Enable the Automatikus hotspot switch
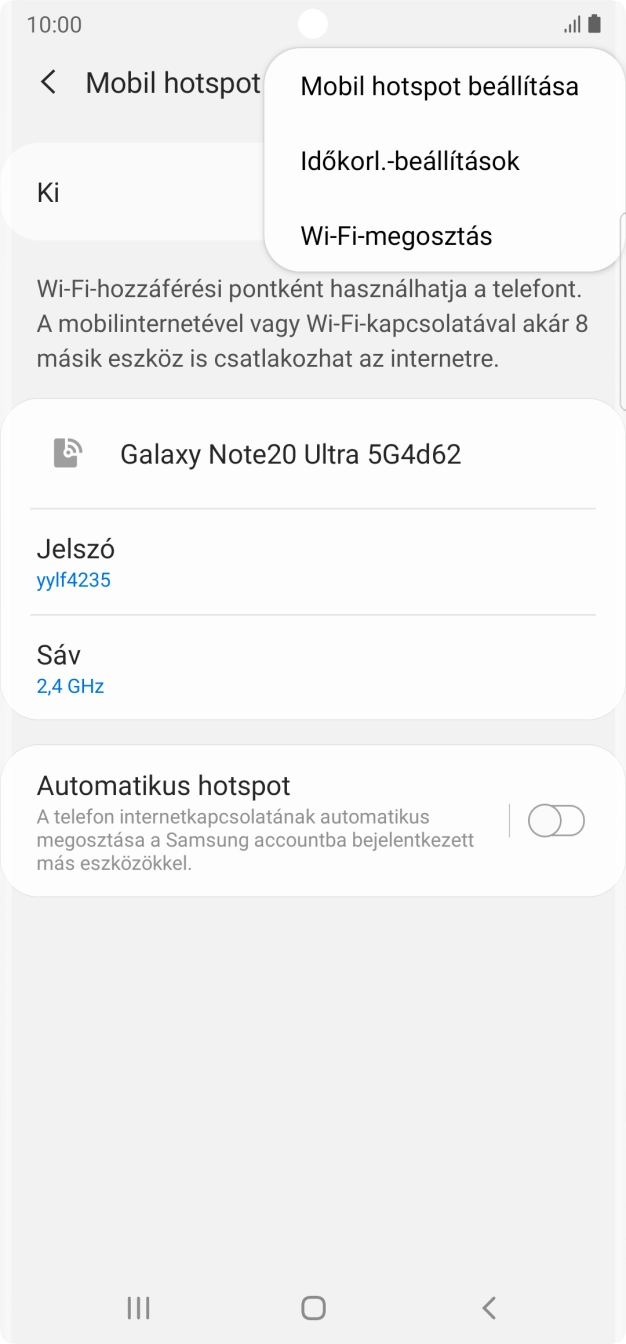 (x=556, y=822)
